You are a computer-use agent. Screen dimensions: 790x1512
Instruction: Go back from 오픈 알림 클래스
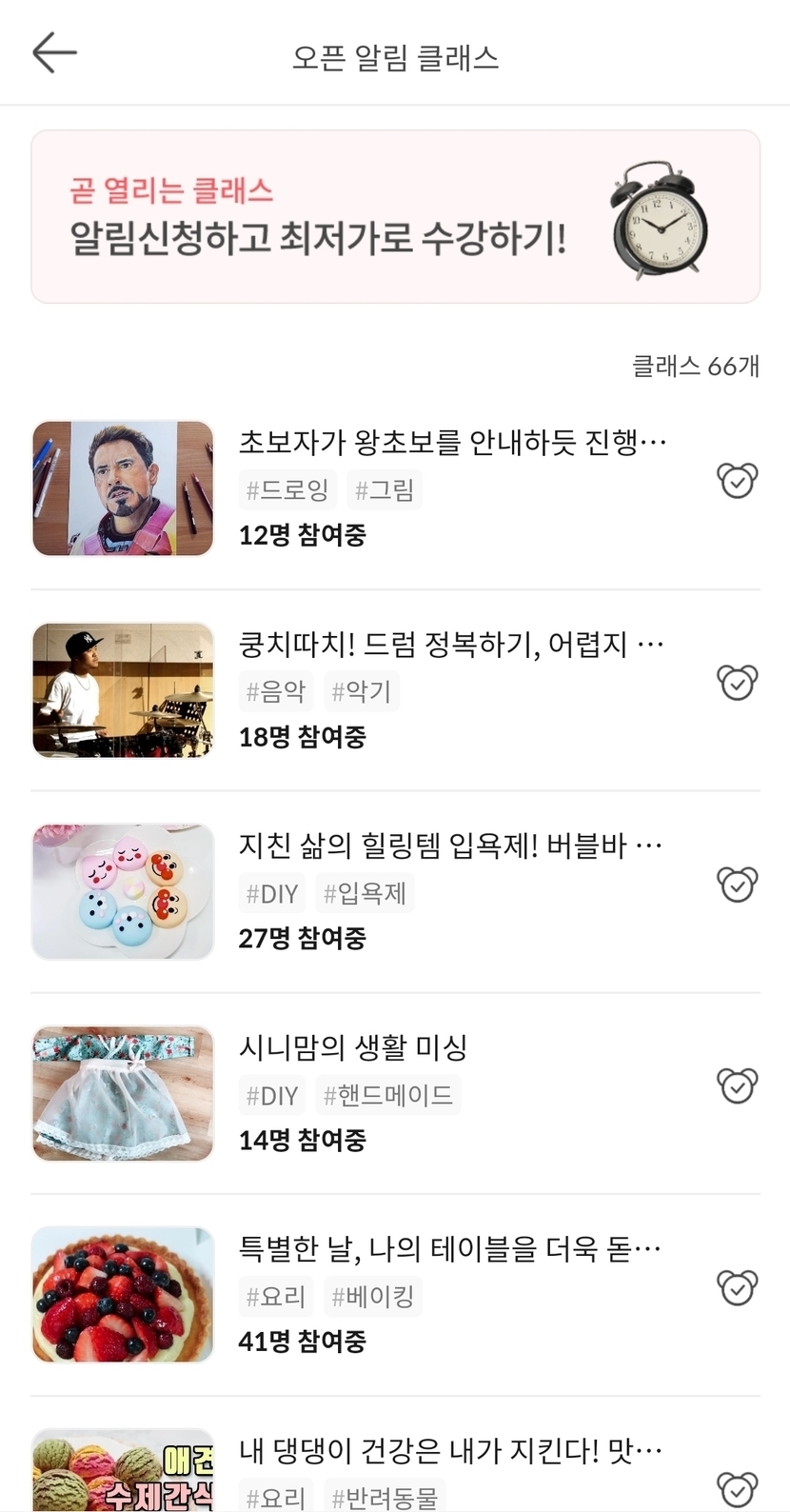tap(54, 53)
